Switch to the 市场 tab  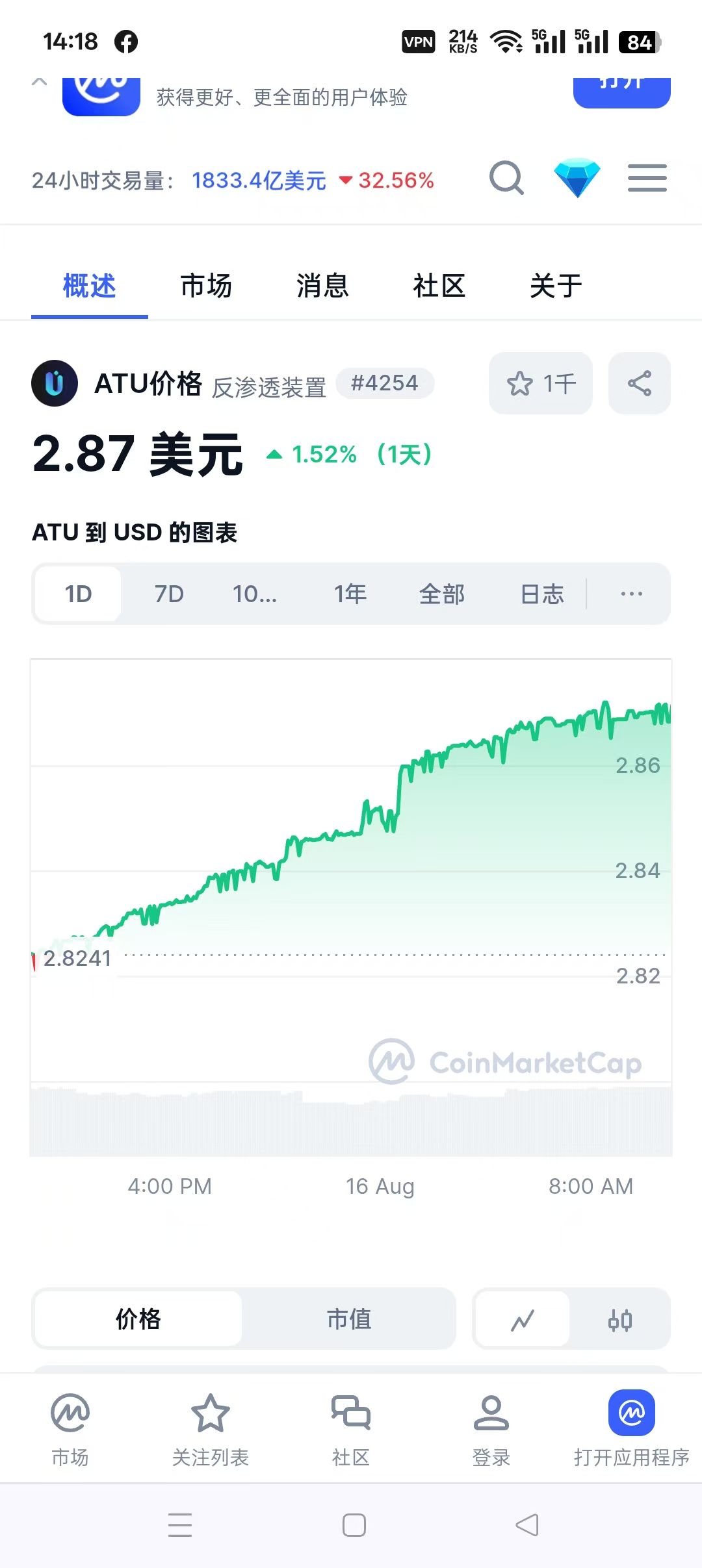[205, 286]
